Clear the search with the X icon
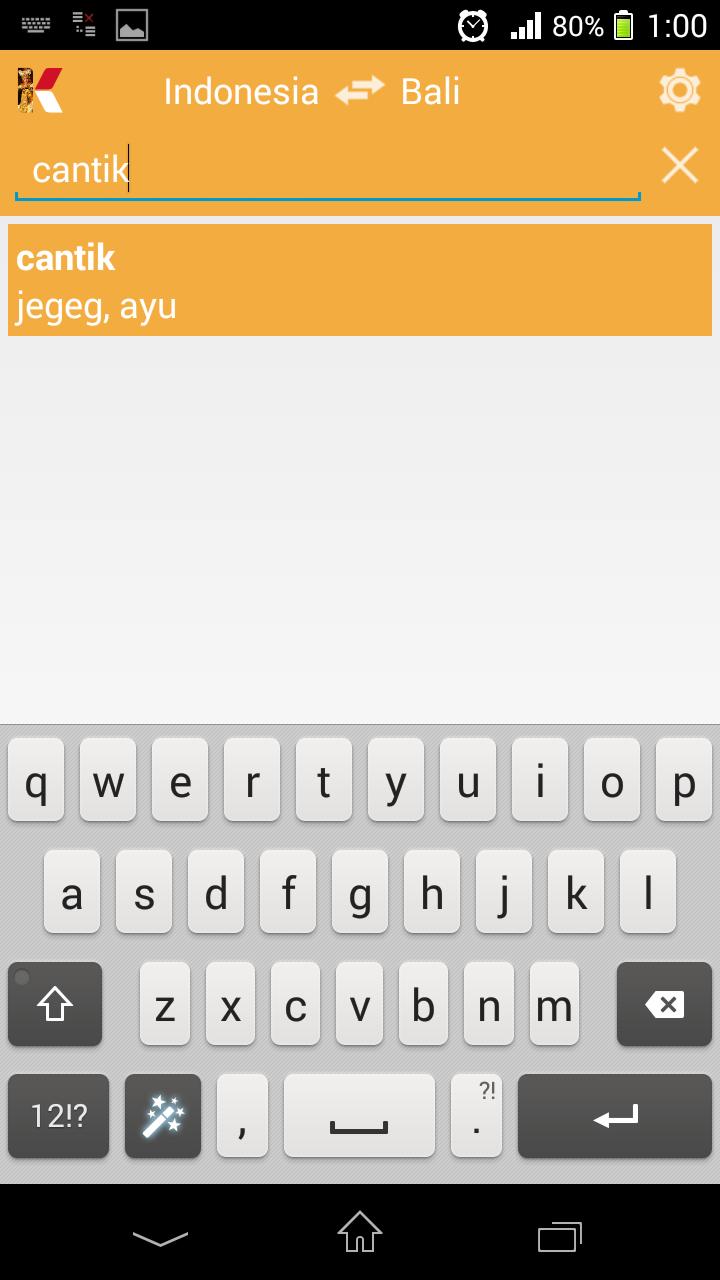Image resolution: width=720 pixels, height=1280 pixels. [680, 166]
